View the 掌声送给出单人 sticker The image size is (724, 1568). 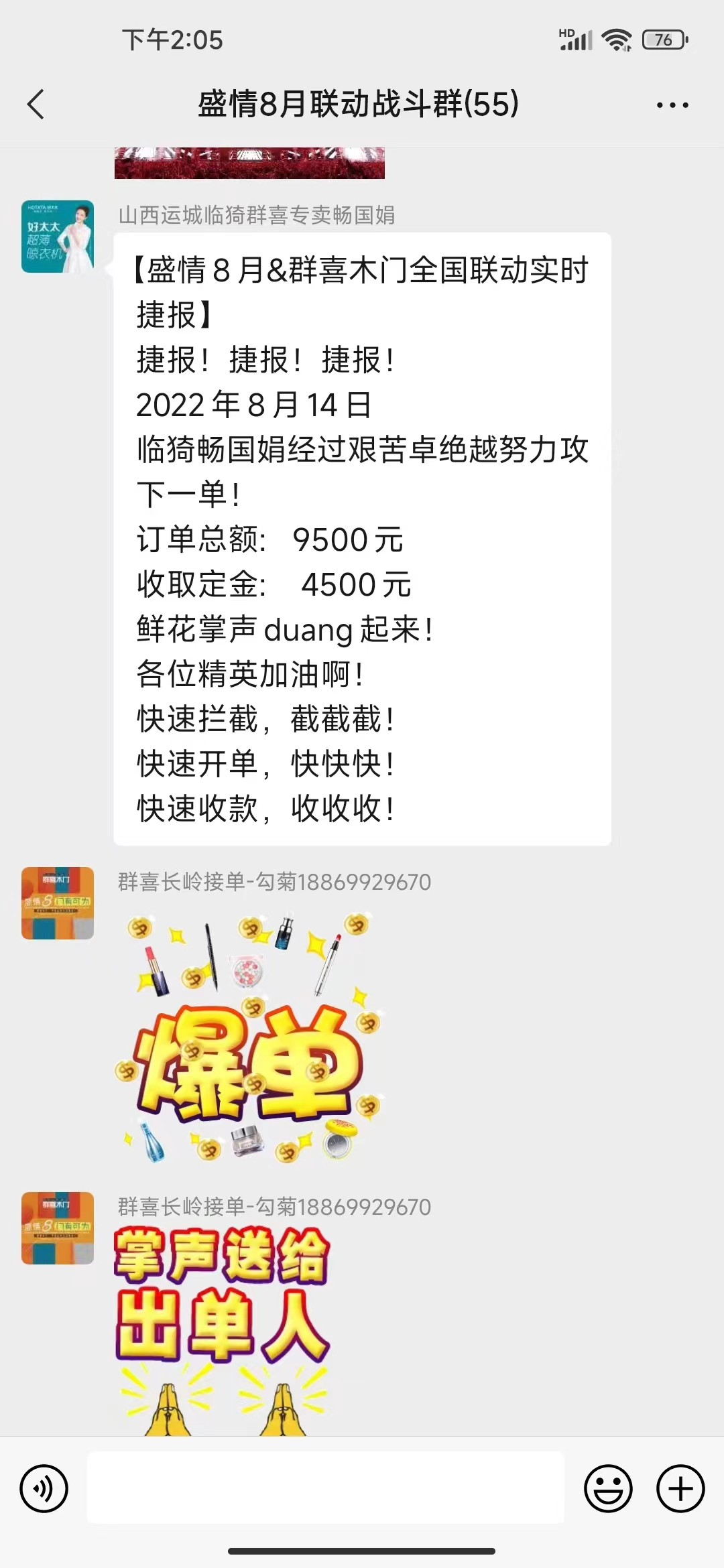pos(223,1330)
